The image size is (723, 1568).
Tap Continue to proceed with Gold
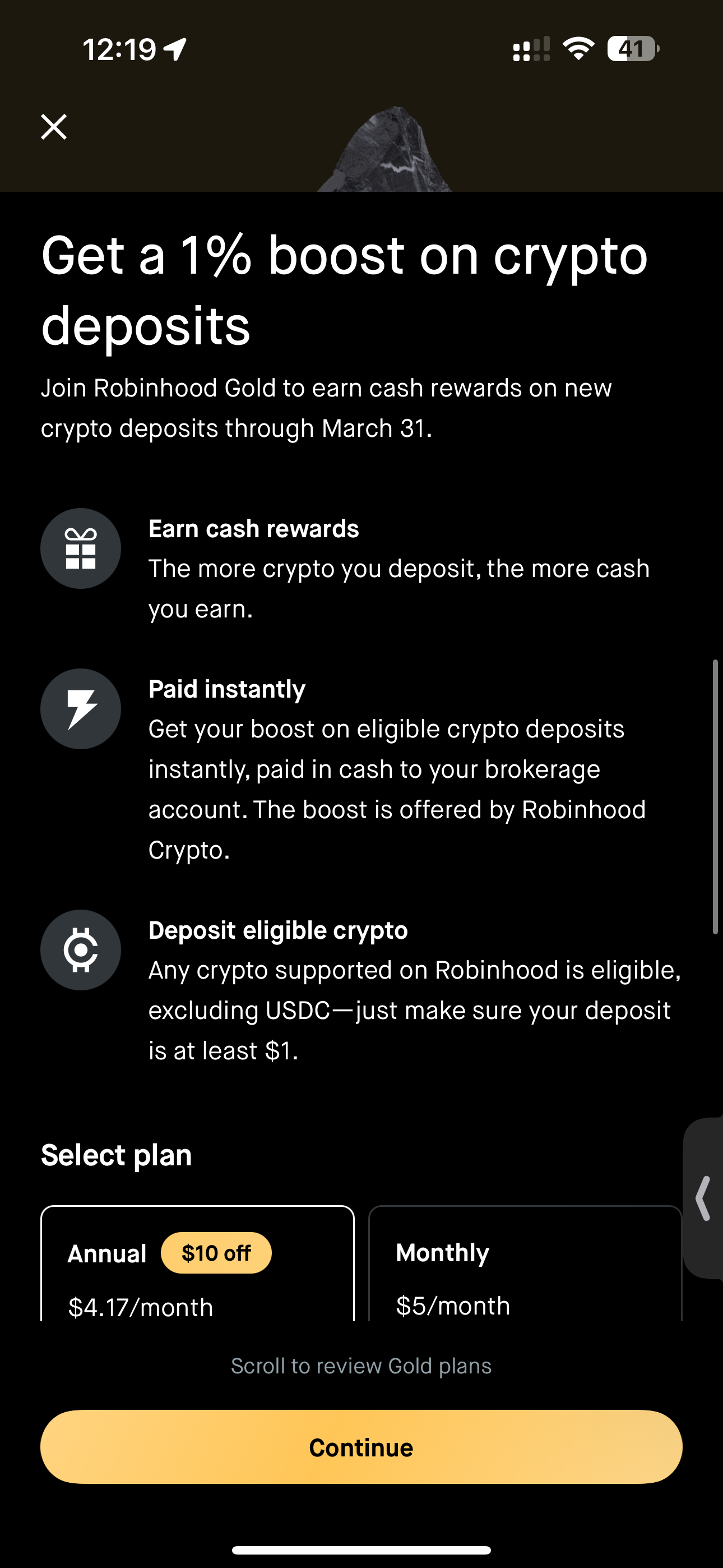pyautogui.click(x=361, y=1447)
